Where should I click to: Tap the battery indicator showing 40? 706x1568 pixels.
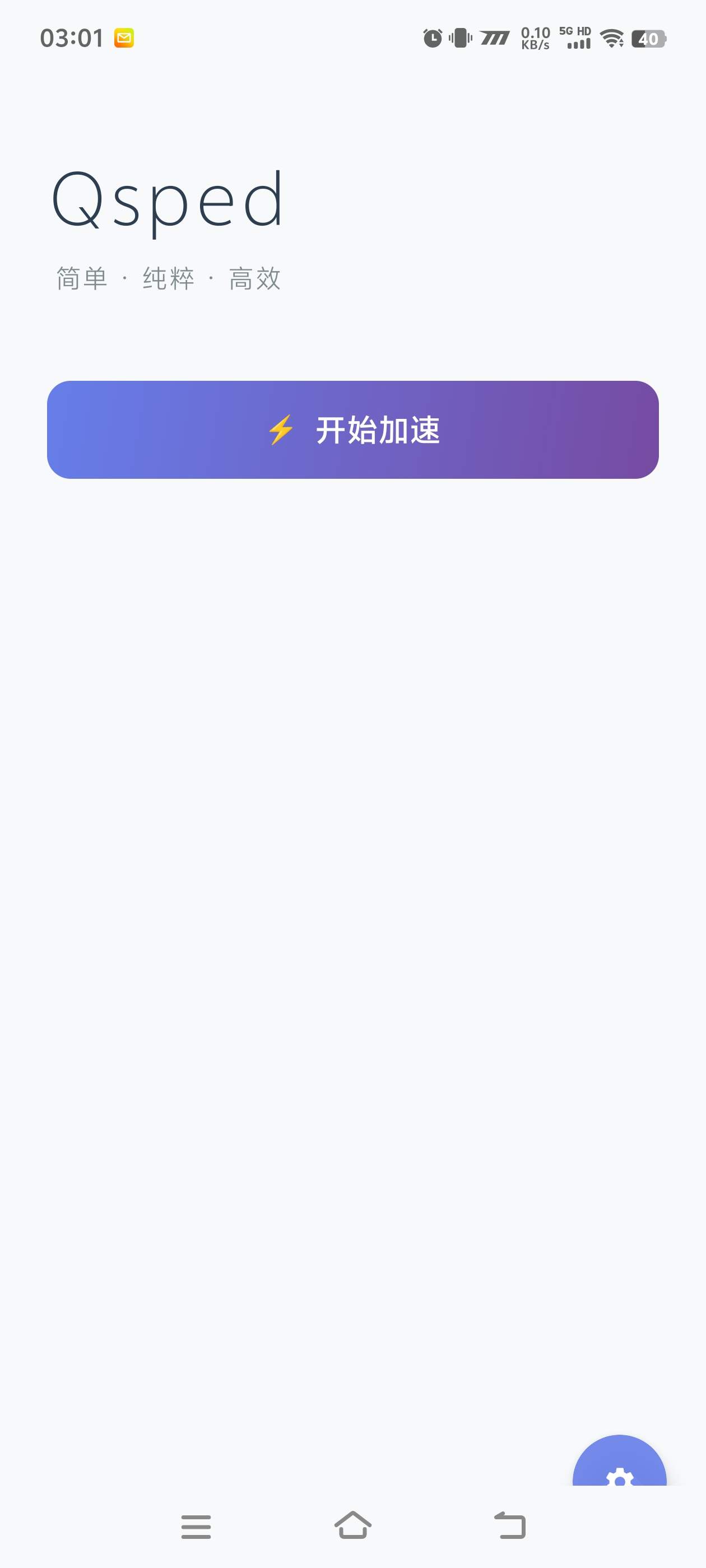coord(649,38)
